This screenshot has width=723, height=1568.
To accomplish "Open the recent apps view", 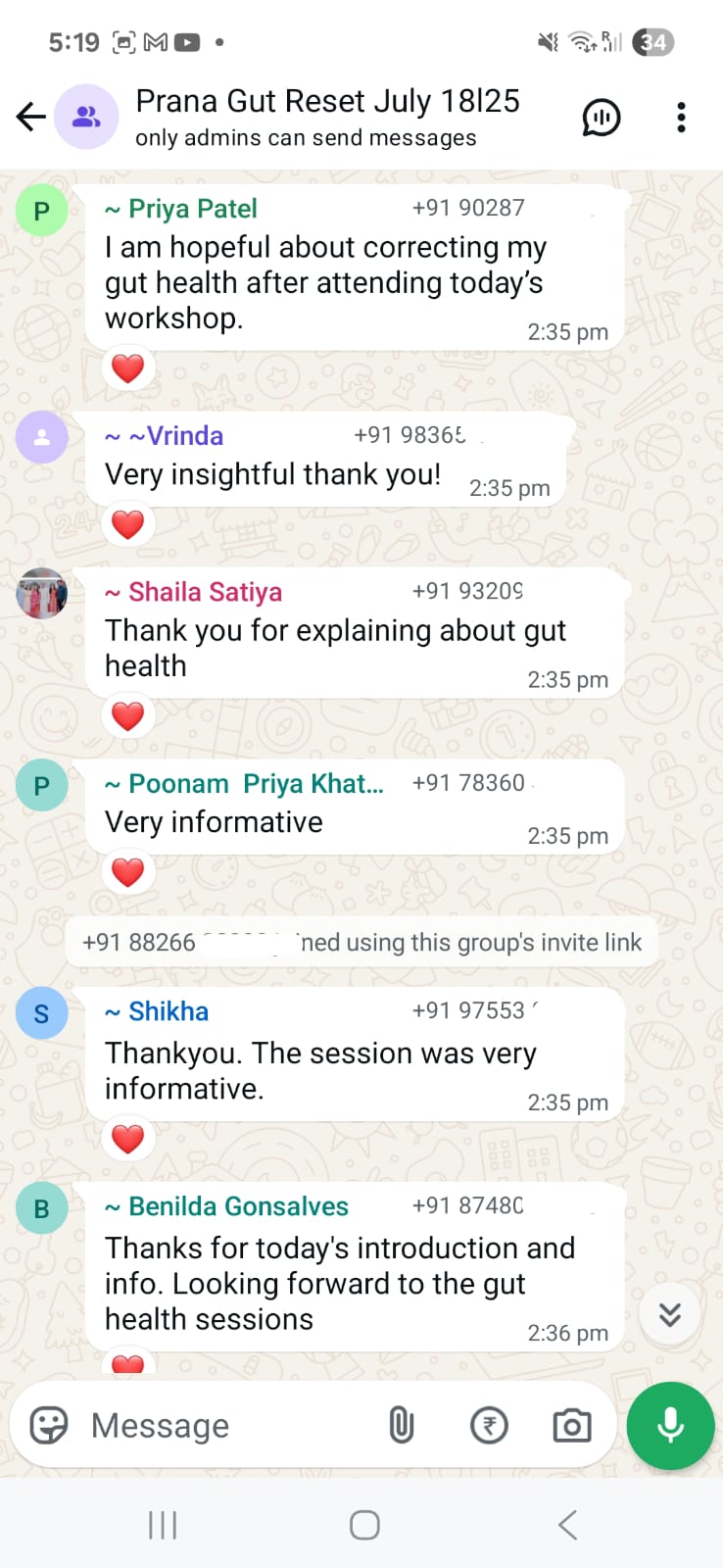I will [x=163, y=1525].
